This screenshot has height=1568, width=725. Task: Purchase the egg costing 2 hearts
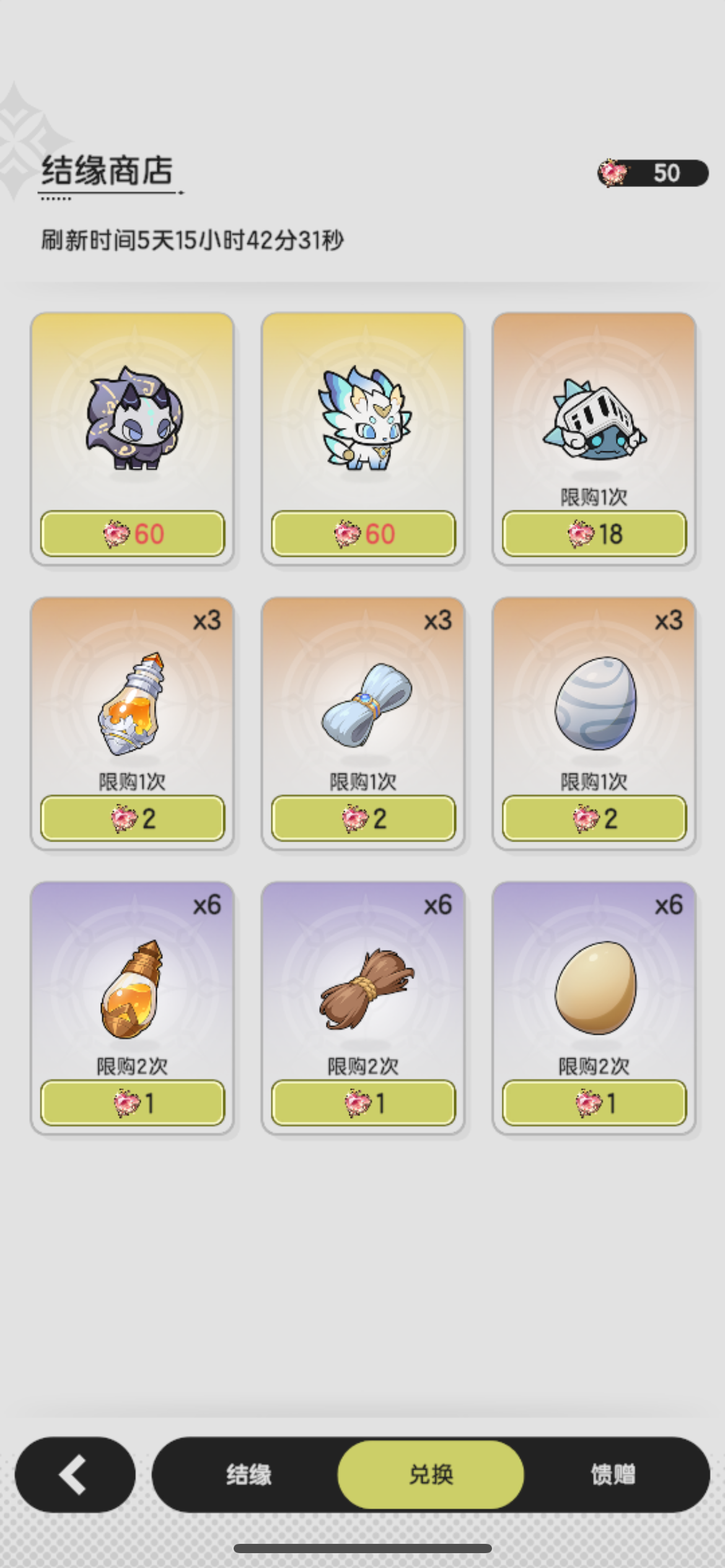[594, 819]
